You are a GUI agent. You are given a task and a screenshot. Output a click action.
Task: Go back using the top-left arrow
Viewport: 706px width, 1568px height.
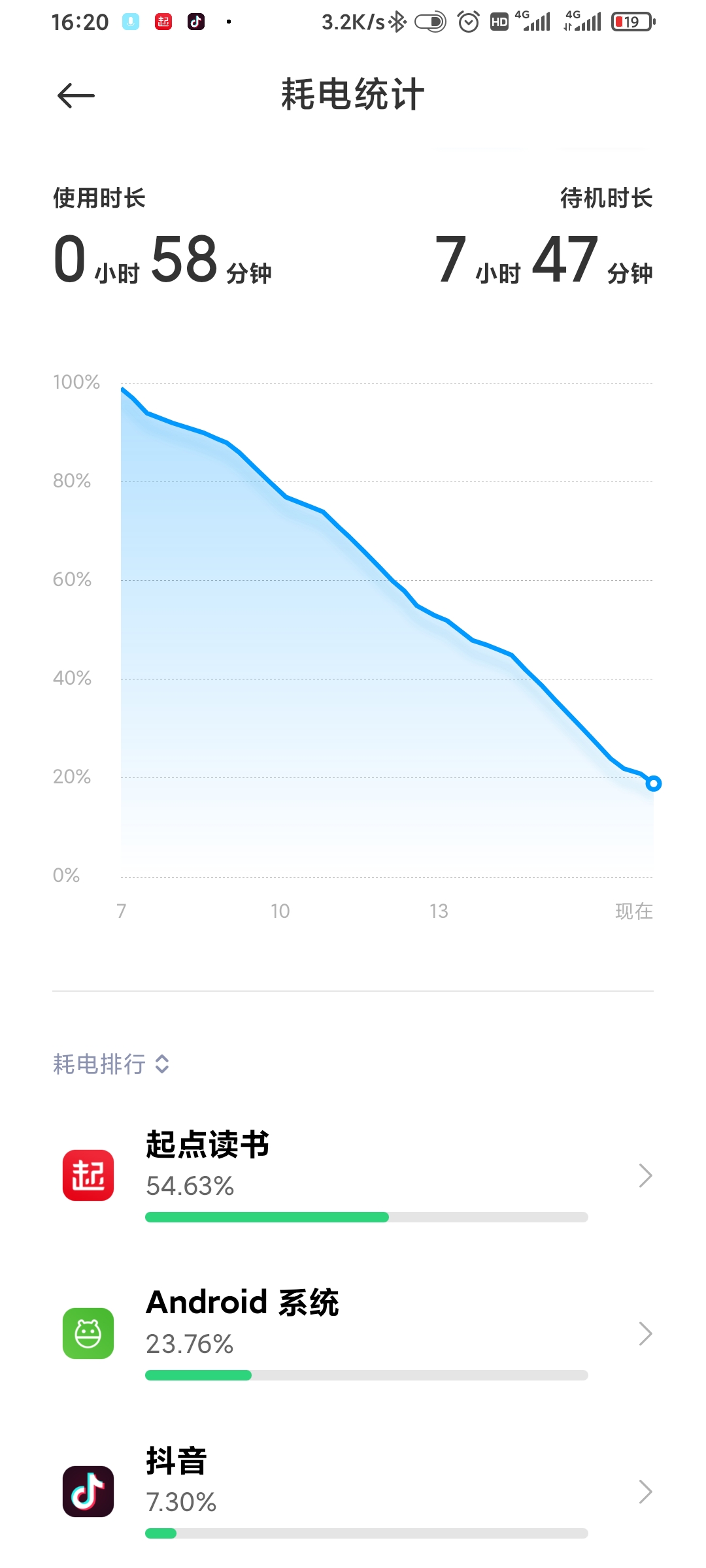click(x=76, y=96)
